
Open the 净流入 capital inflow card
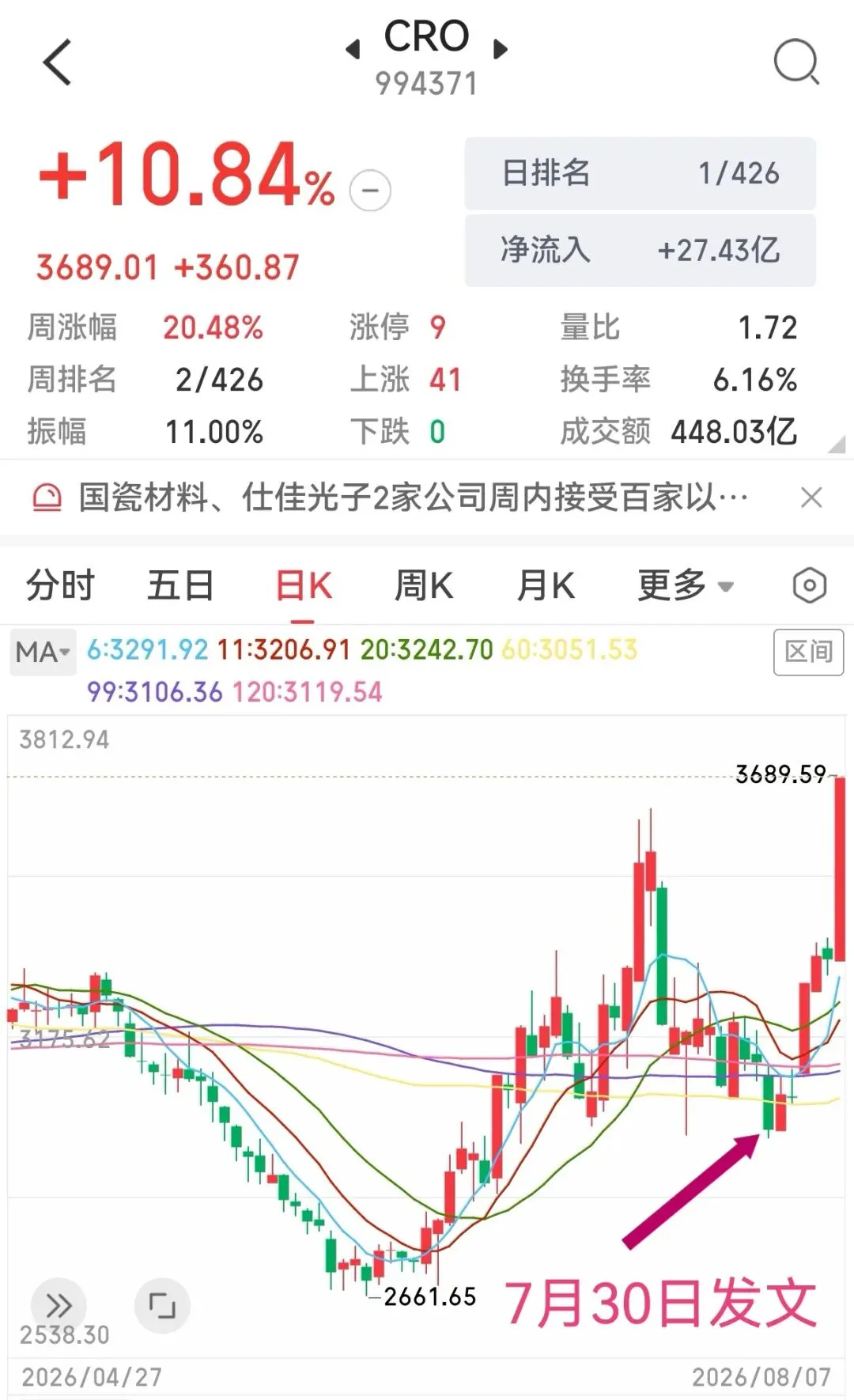(x=640, y=250)
